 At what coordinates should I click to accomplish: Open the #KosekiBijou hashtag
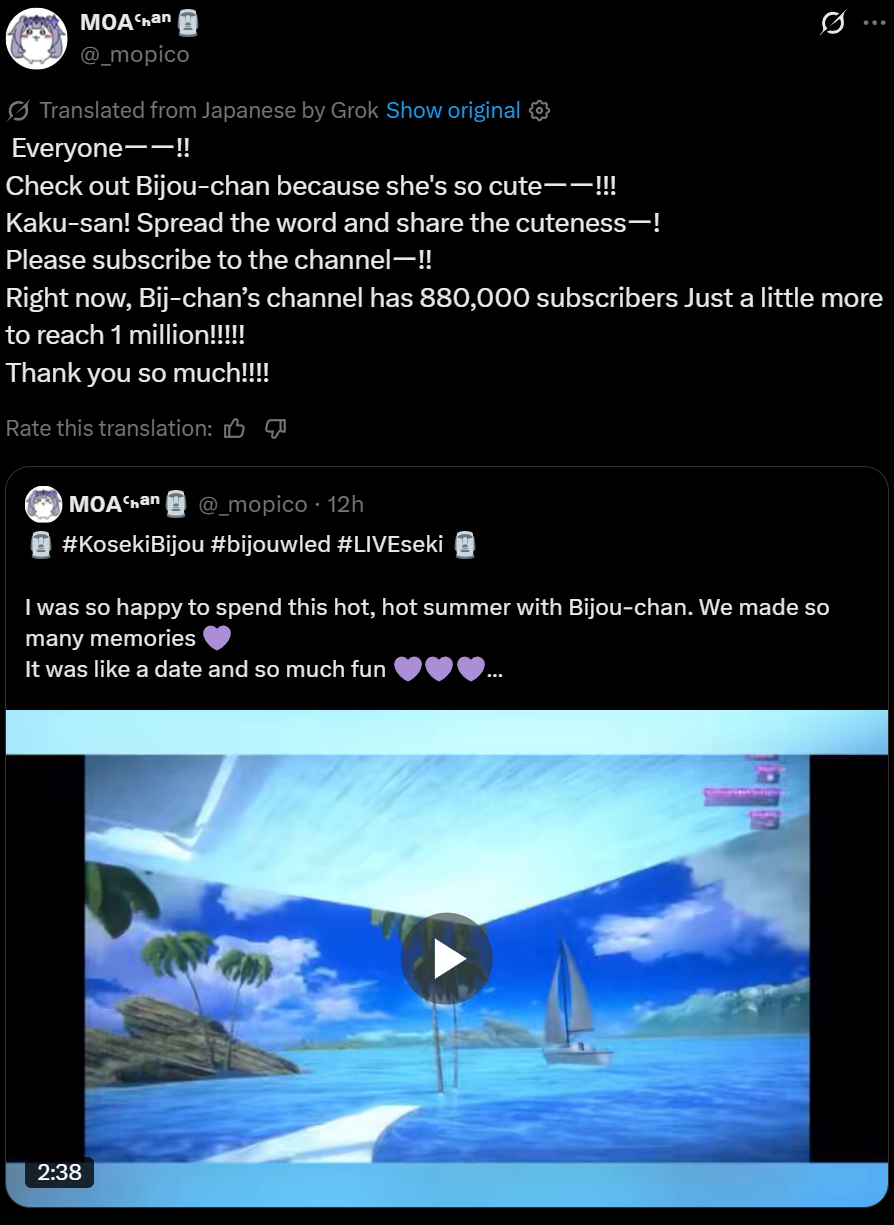[133, 546]
